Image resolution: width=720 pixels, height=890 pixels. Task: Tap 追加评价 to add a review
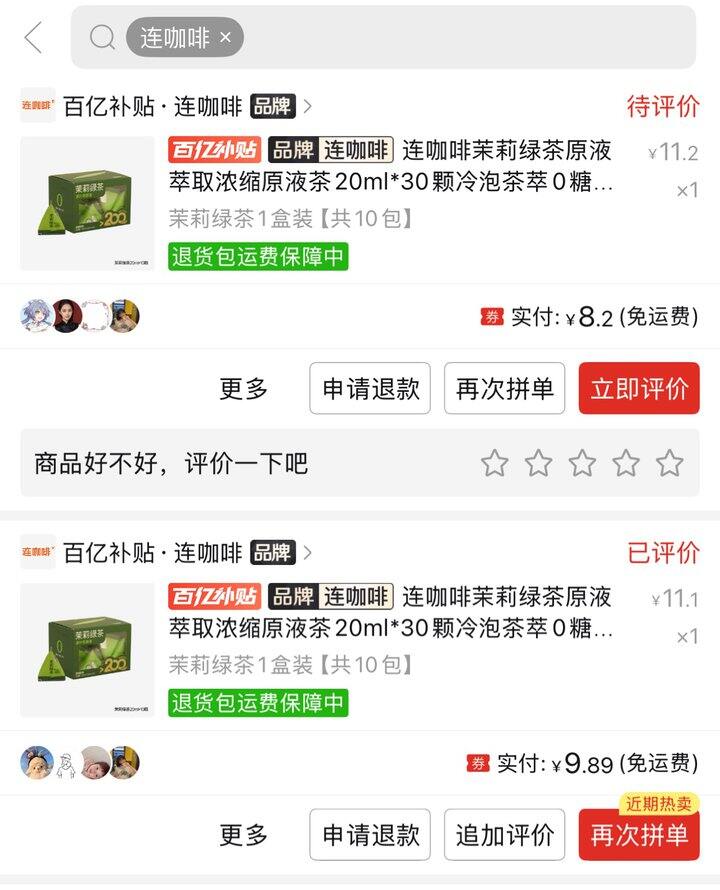505,835
